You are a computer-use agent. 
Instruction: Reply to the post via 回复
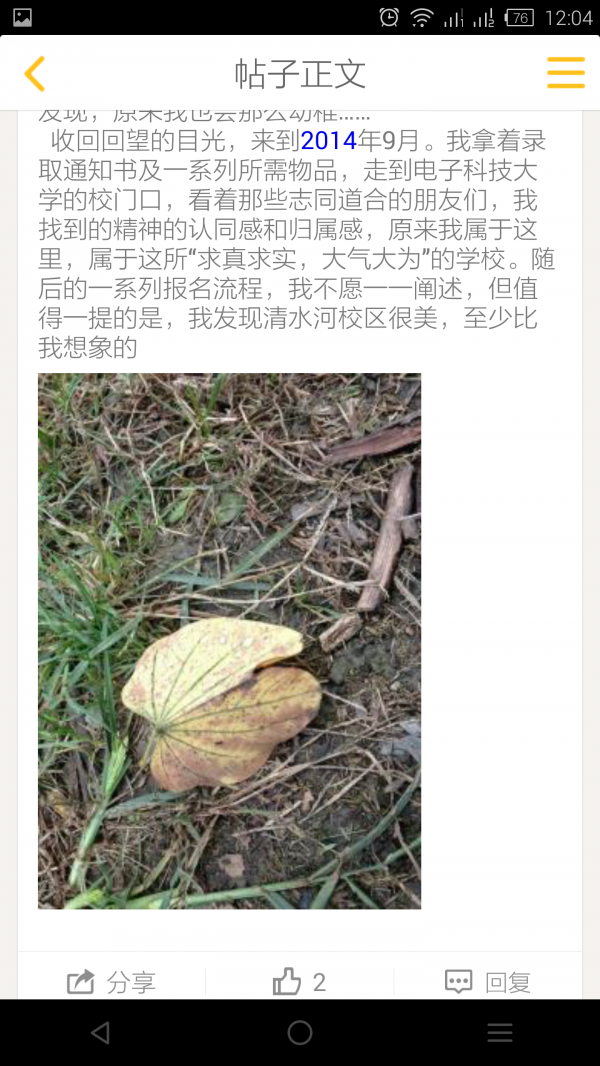click(487, 982)
